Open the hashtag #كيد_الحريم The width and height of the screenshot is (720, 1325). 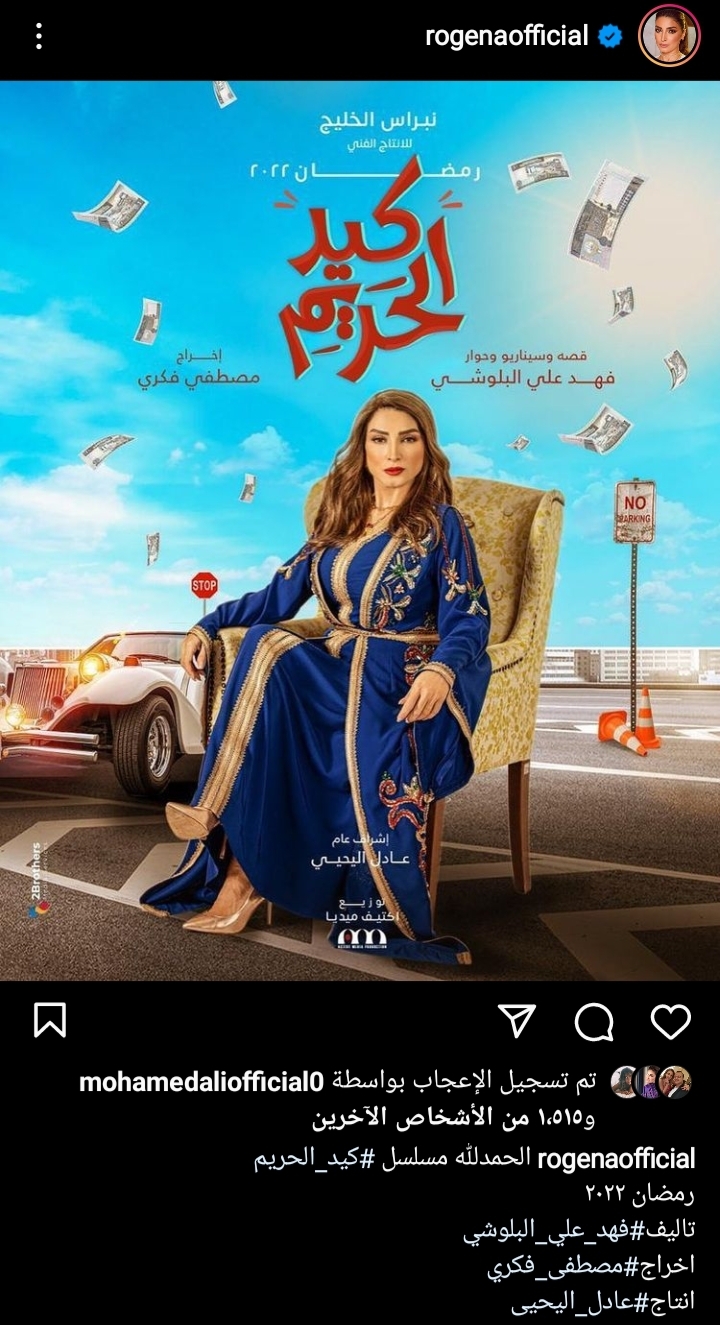319,1160
